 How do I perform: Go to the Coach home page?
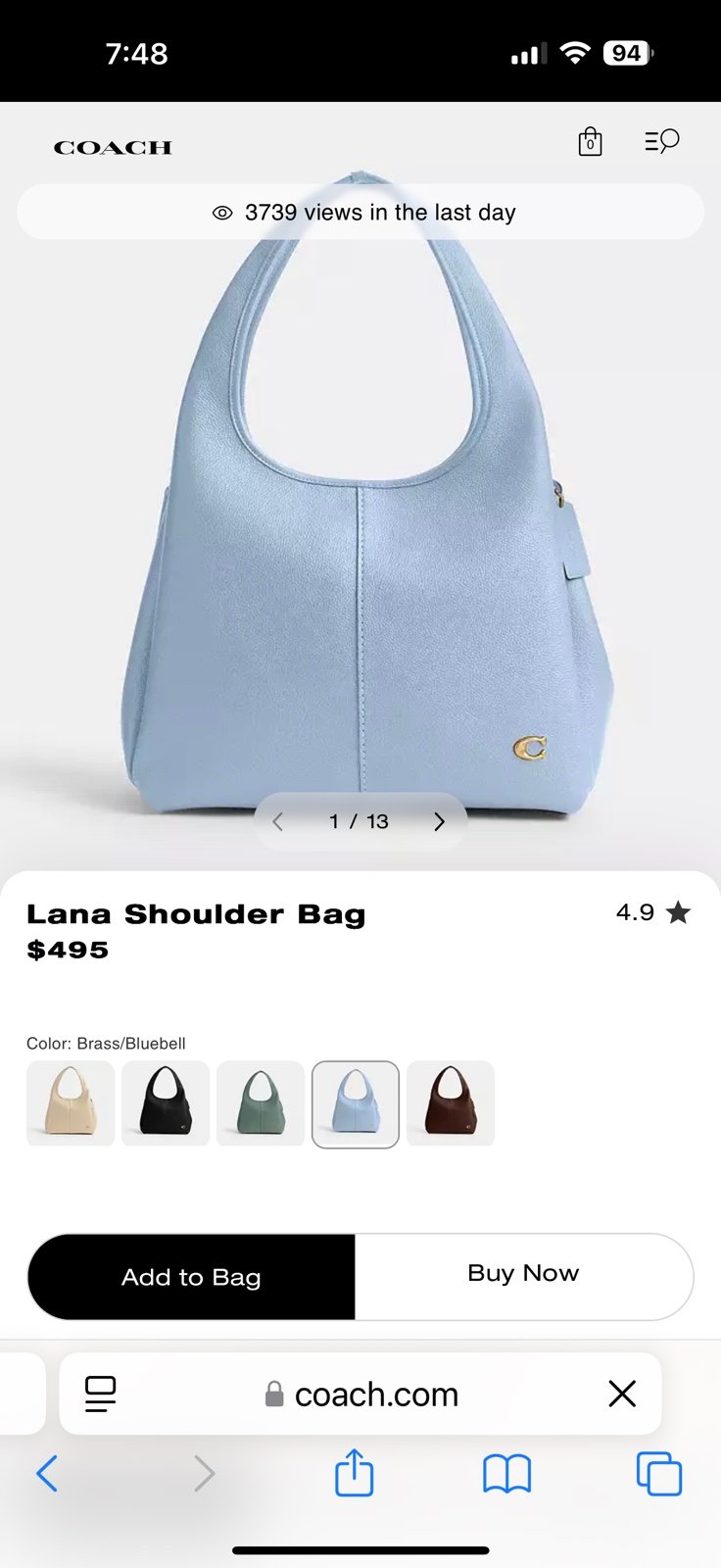tap(113, 148)
